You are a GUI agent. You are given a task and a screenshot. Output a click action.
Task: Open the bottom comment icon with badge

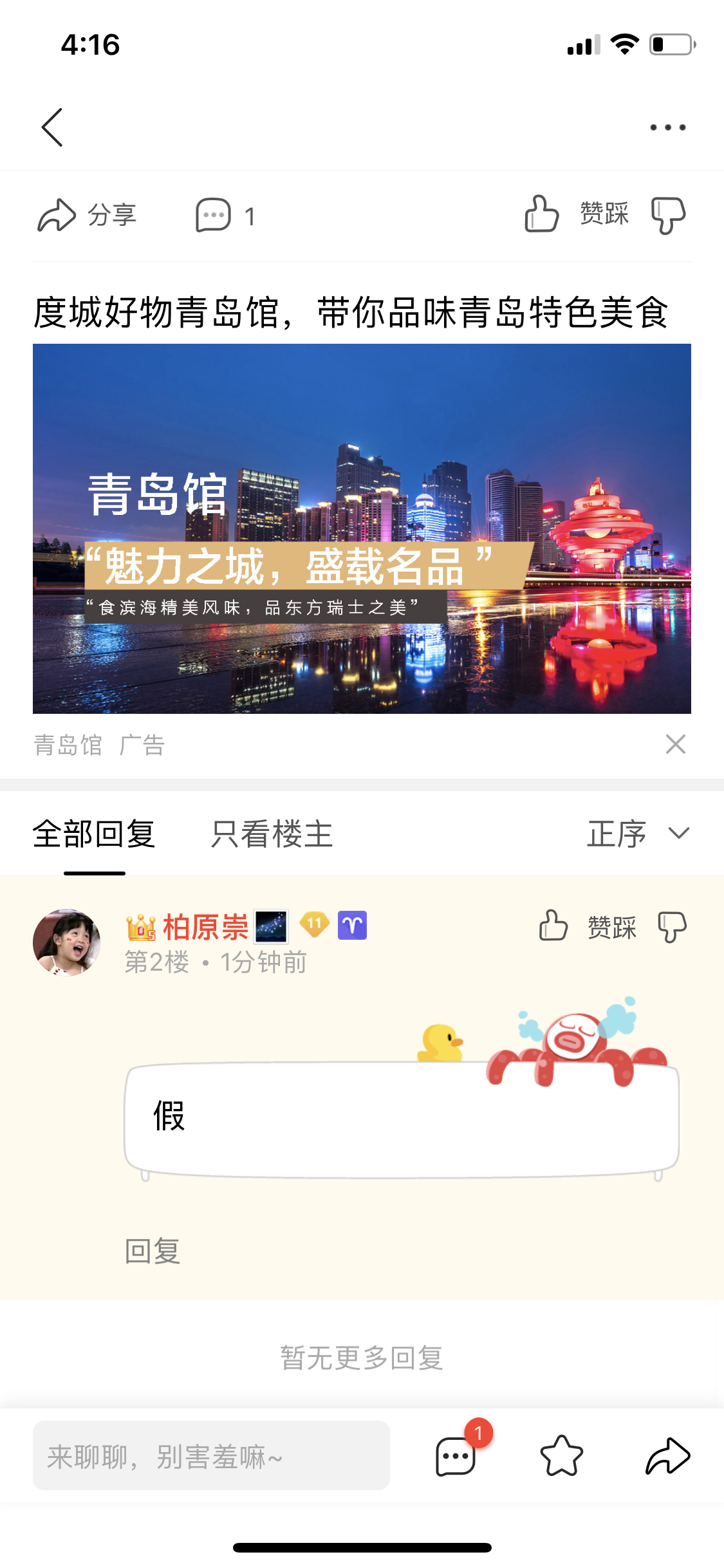pos(457,1455)
